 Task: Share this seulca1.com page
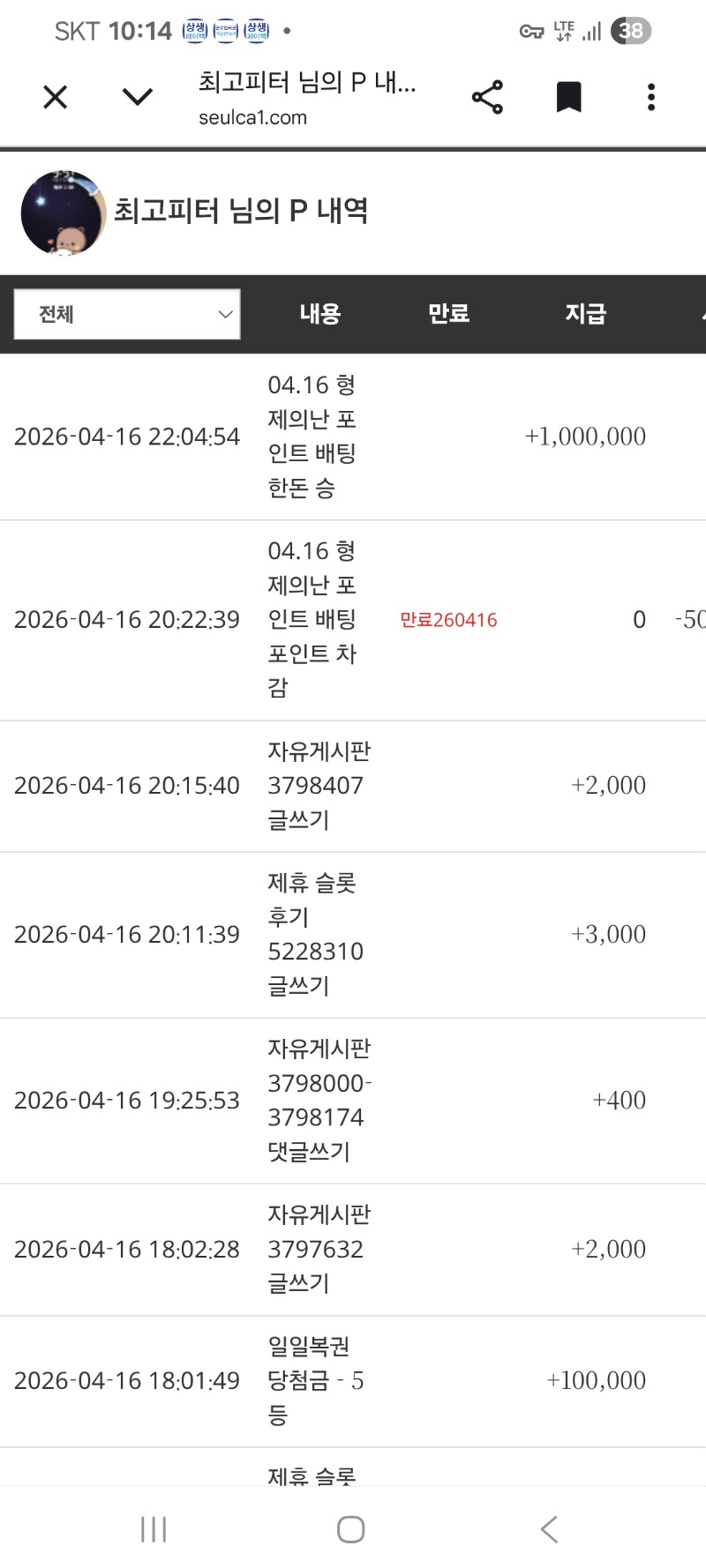tap(487, 97)
